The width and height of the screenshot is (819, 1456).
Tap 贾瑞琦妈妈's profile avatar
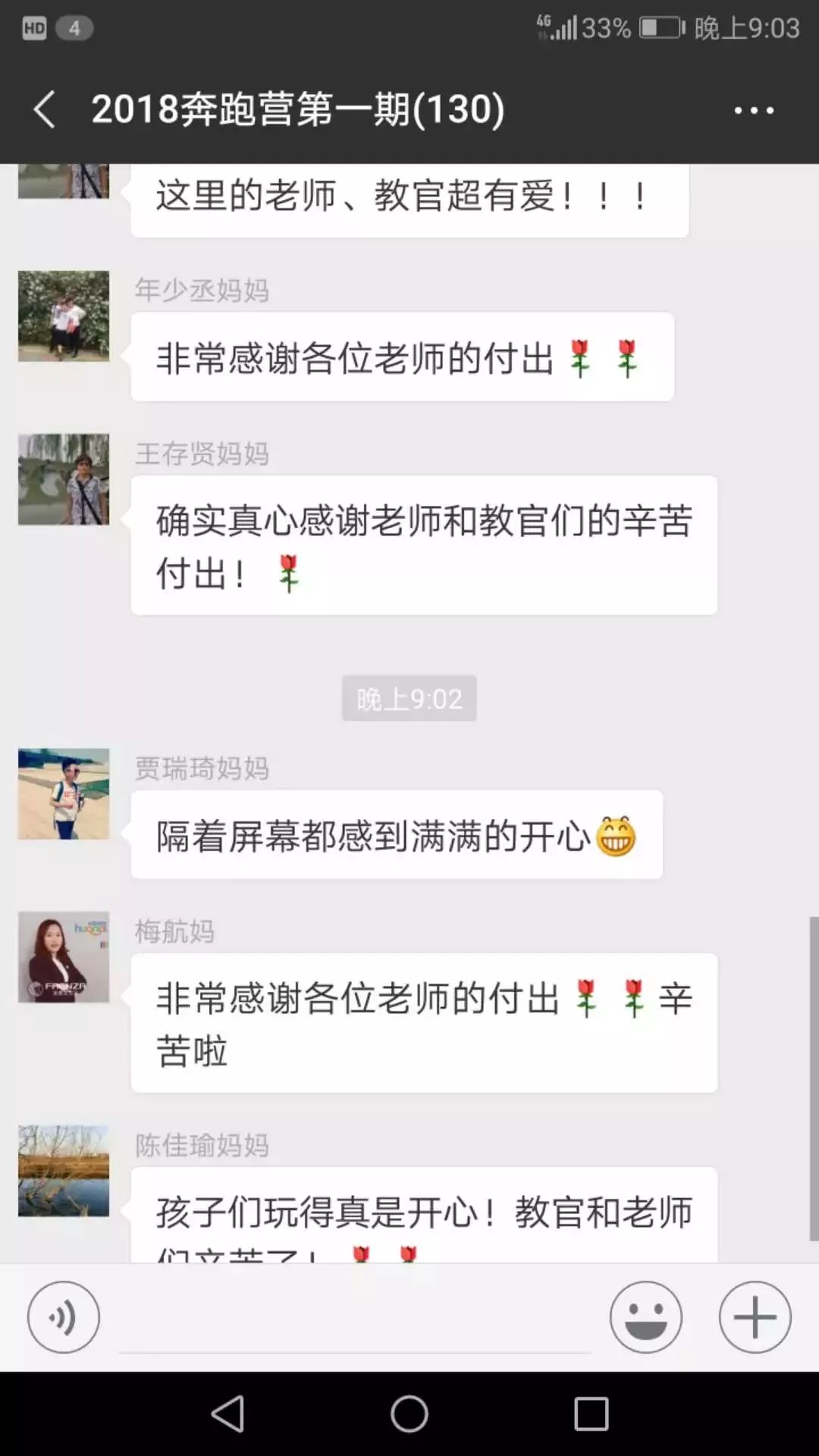(64, 792)
